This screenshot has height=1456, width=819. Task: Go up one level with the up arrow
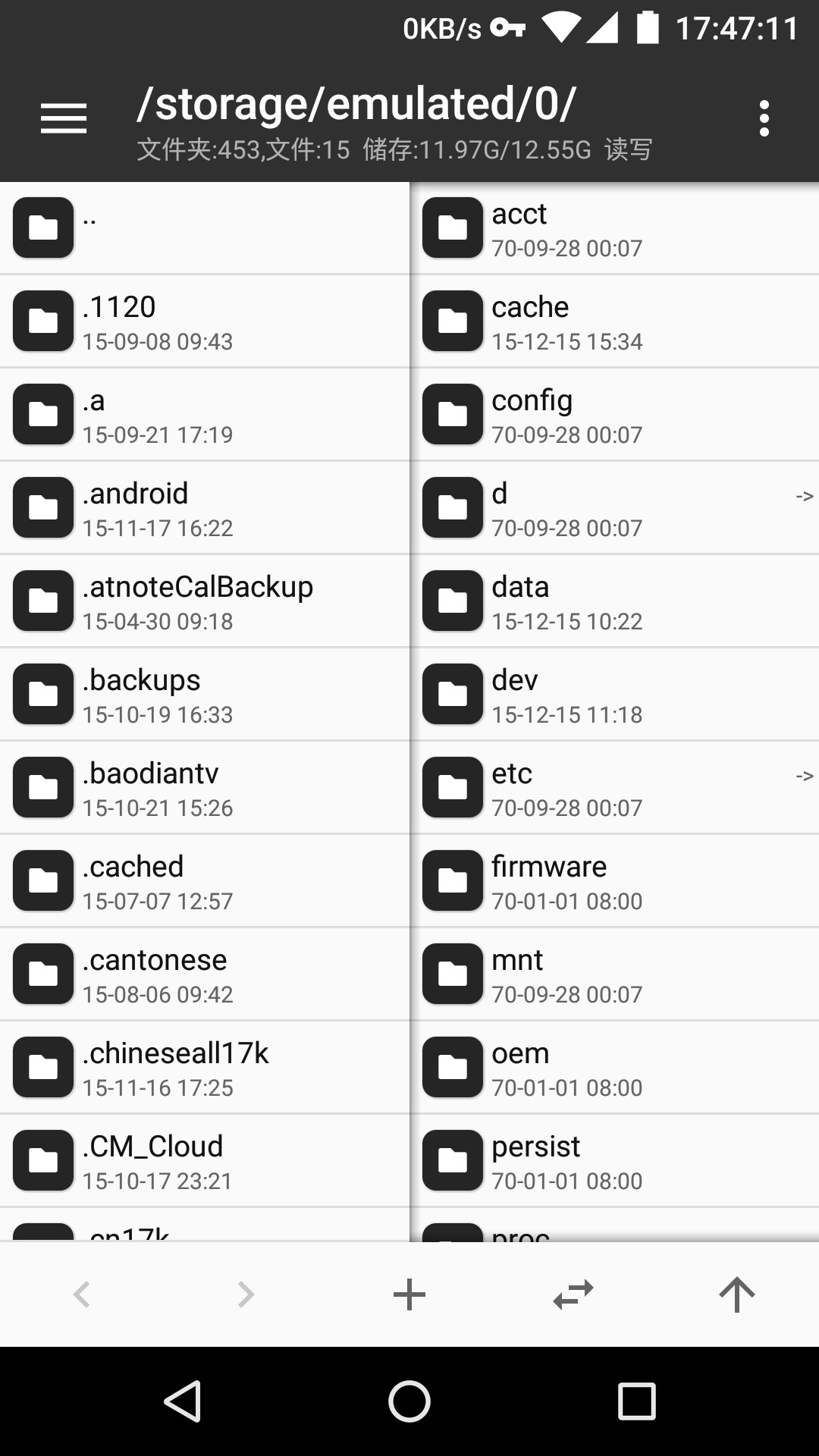(737, 1294)
